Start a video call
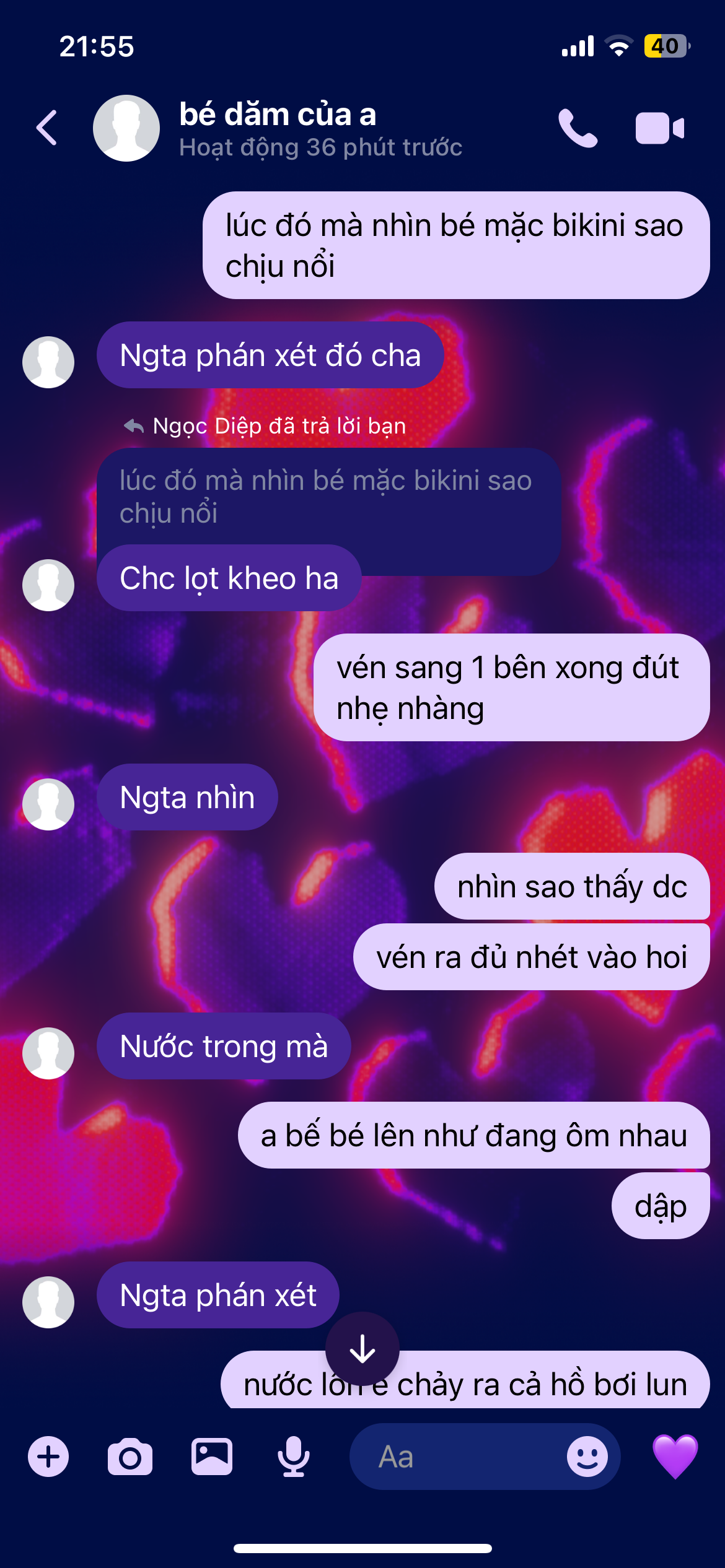725x1568 pixels. click(x=659, y=128)
